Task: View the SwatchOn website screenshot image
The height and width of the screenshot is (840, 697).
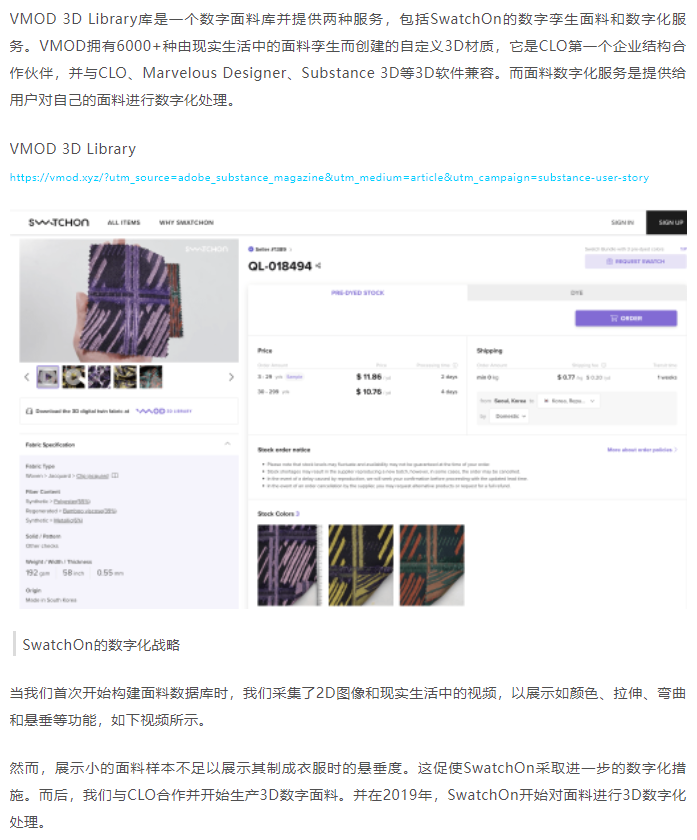Action: [x=348, y=410]
